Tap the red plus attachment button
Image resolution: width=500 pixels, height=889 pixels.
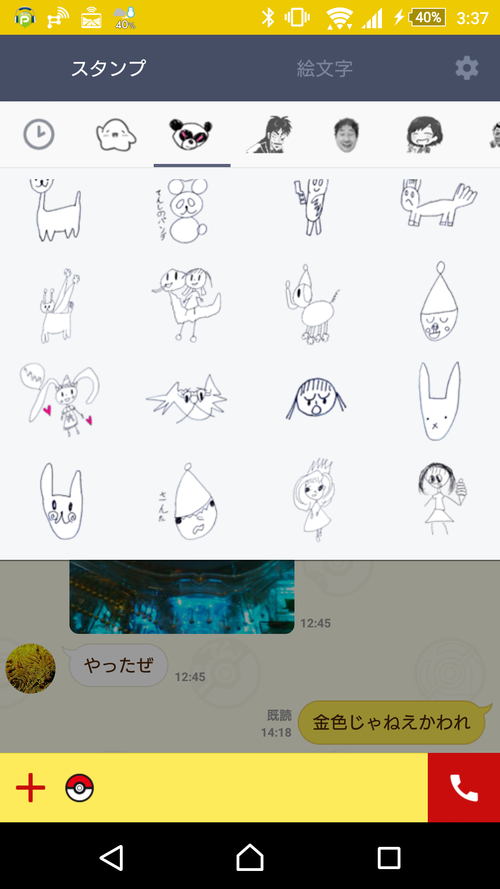(31, 788)
